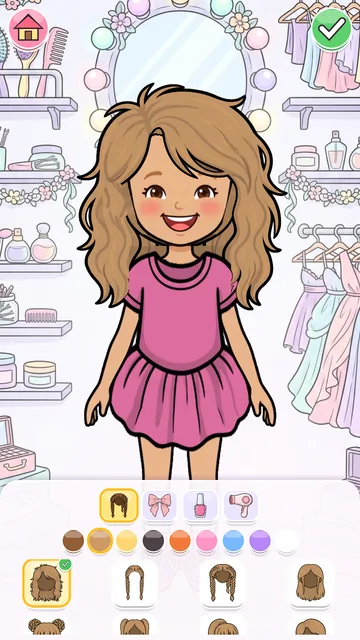Screen dimensions: 360x640
Task: Go back to the home screen
Action: pyautogui.click(x=28, y=29)
